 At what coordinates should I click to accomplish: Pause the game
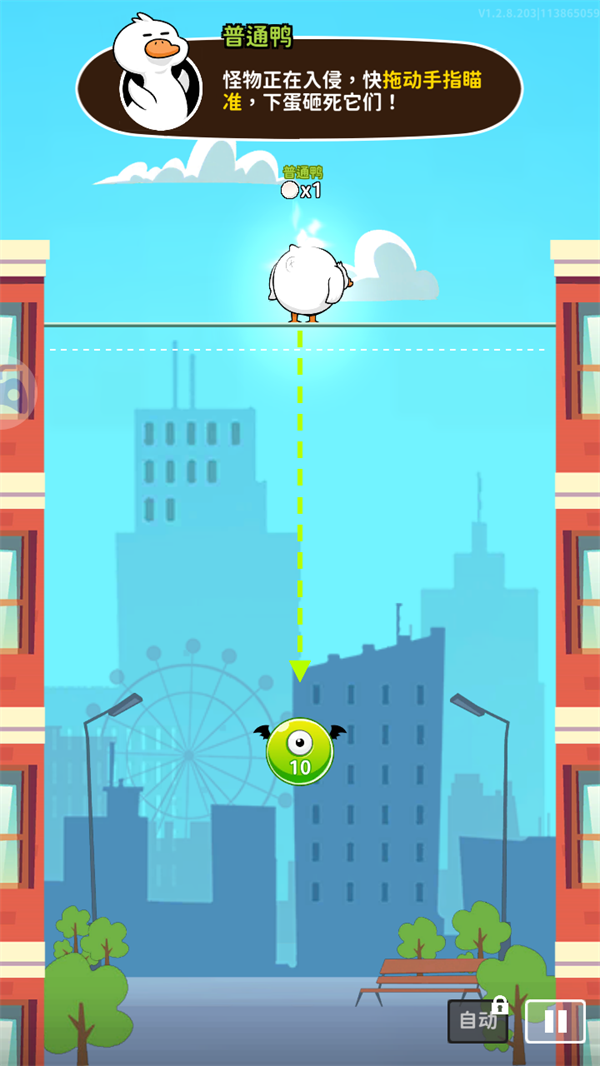click(555, 1021)
